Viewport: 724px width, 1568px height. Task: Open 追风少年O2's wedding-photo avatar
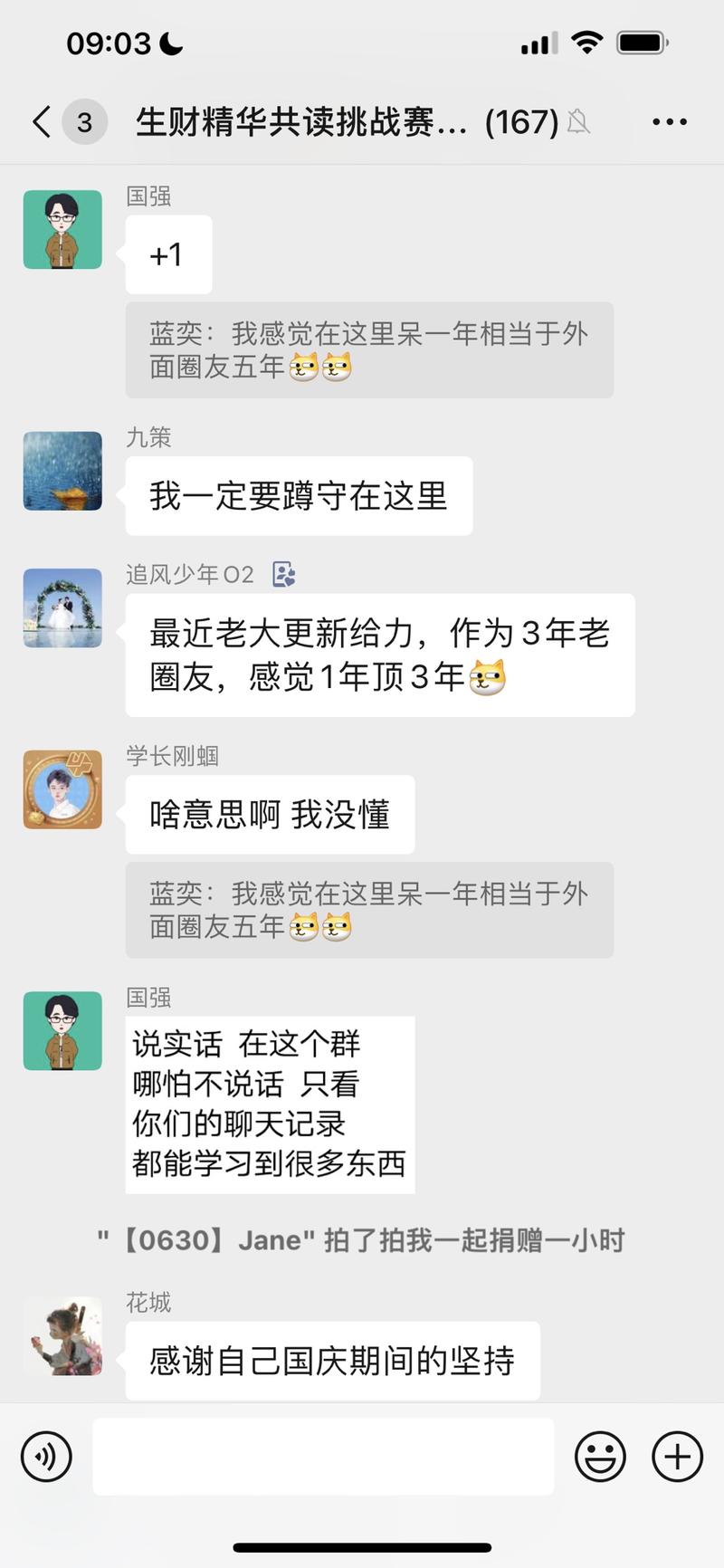[62, 608]
